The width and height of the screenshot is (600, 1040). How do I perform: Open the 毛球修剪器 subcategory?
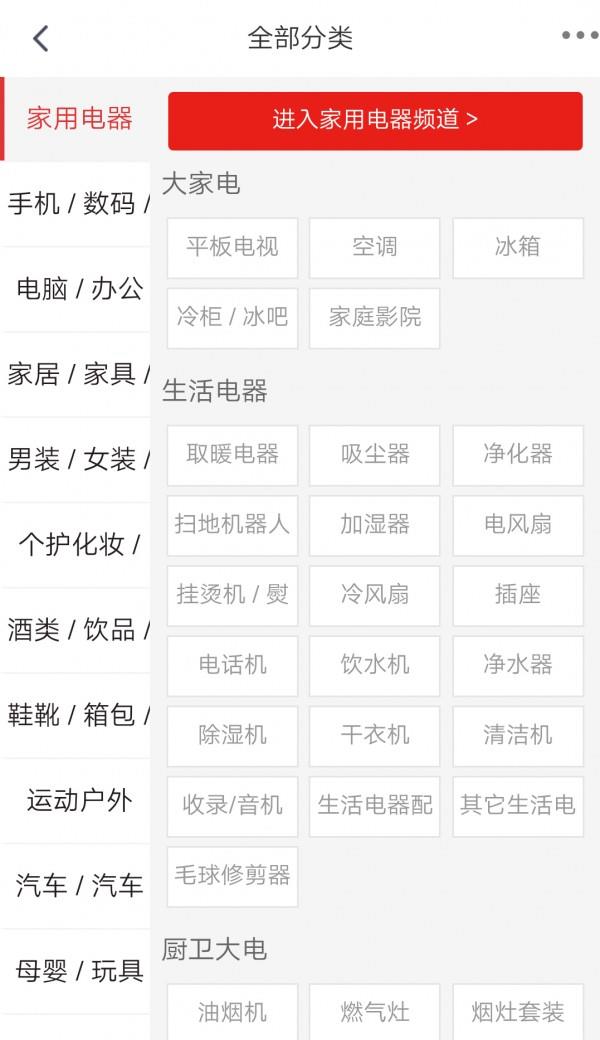click(232, 876)
